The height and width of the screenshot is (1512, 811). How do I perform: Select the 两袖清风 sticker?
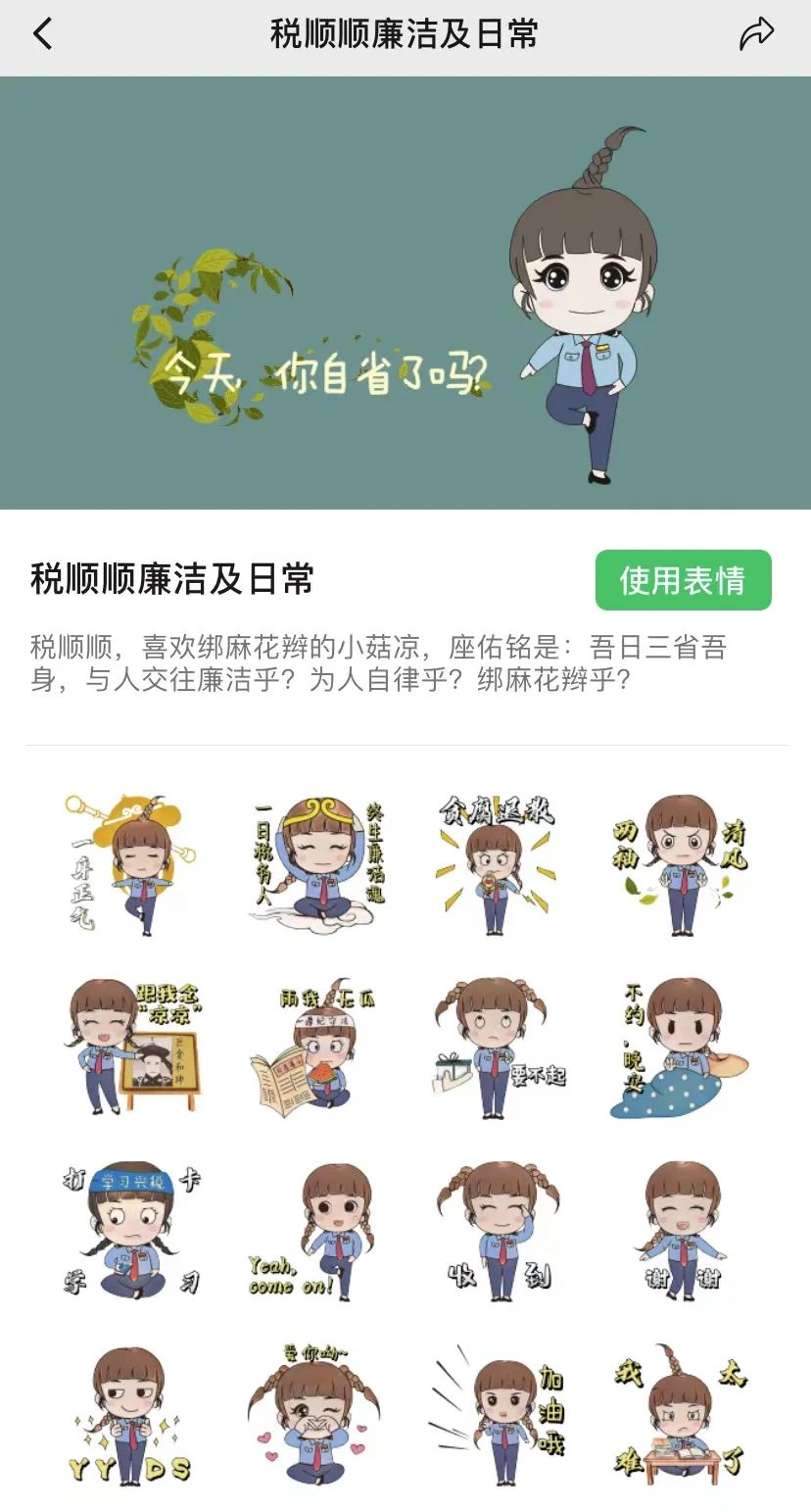pos(680,864)
